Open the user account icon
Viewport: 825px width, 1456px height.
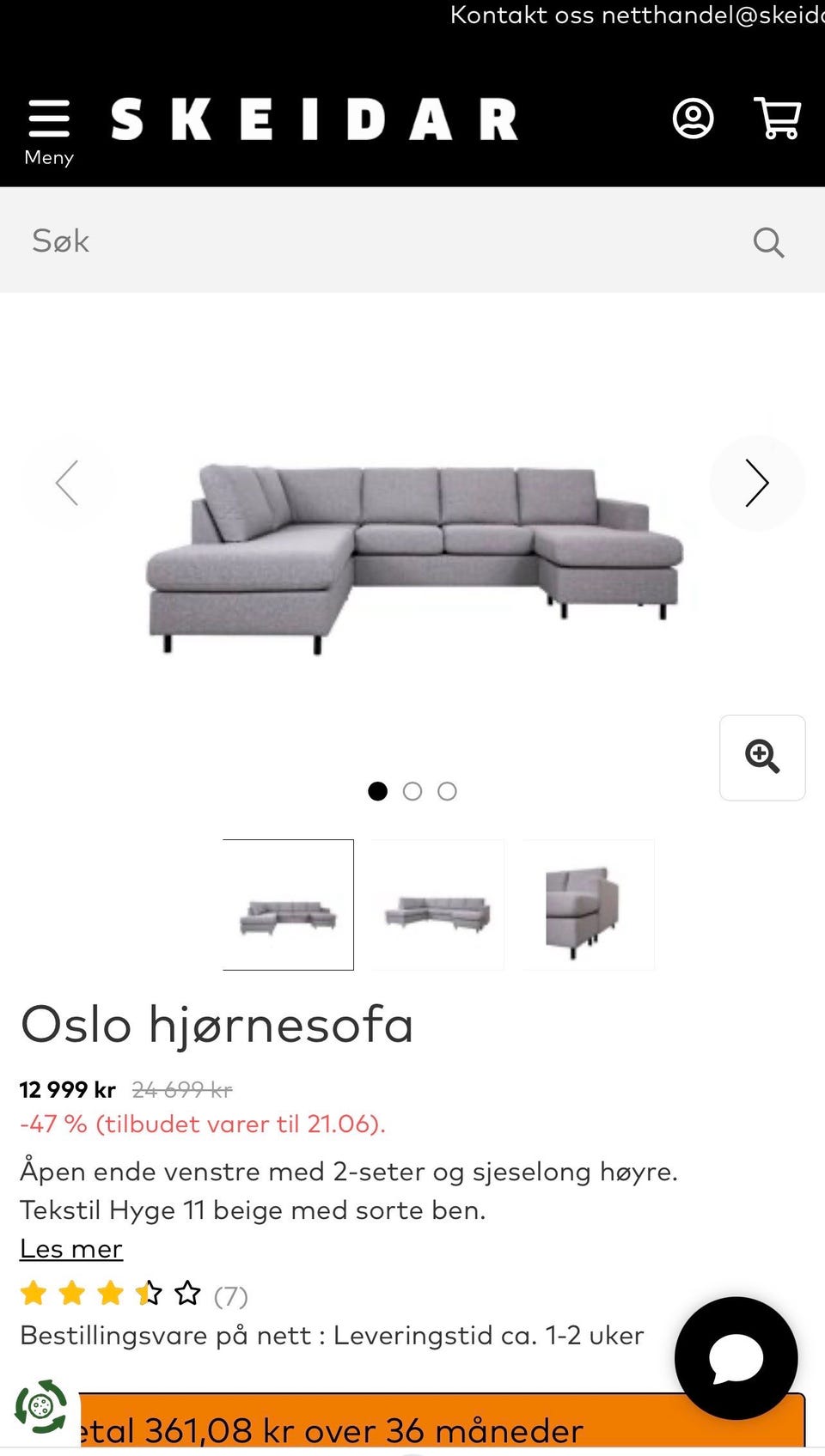click(x=693, y=119)
